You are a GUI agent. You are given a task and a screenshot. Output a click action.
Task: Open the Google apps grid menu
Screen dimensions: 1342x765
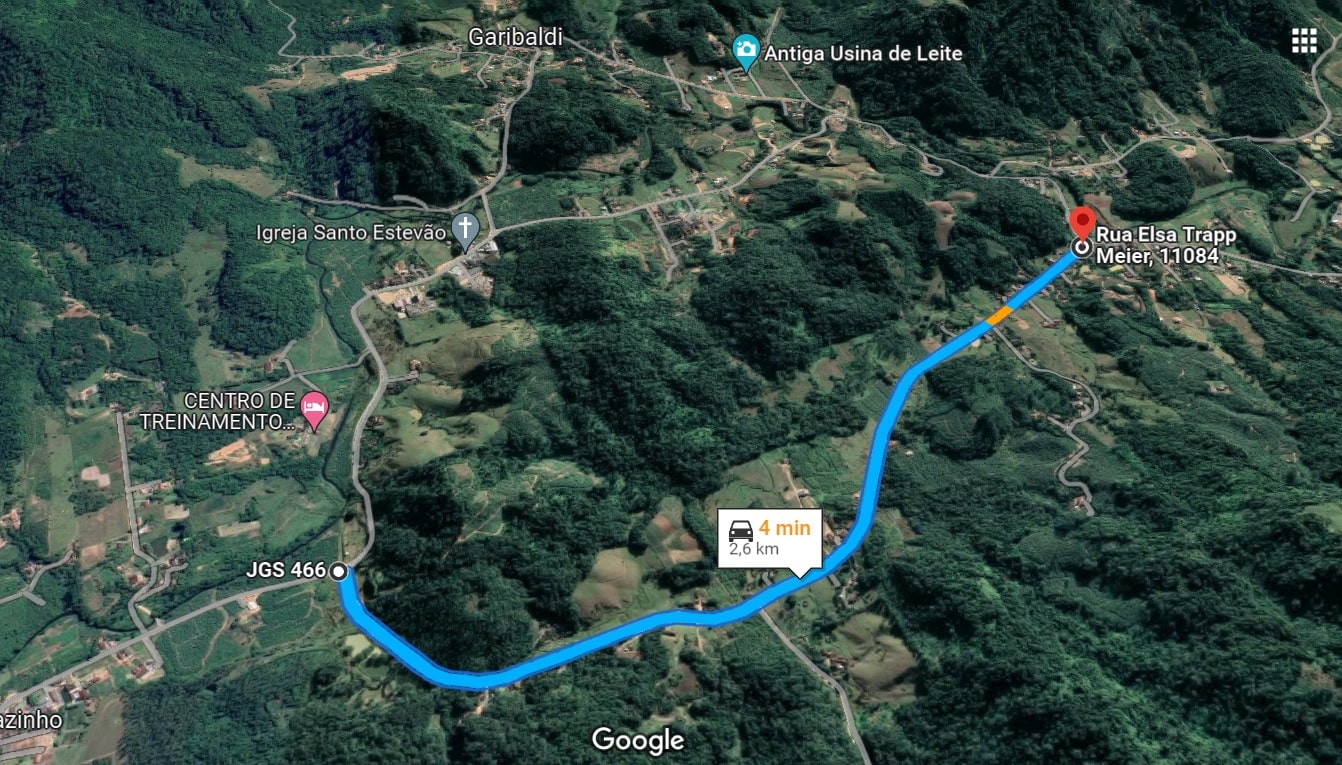1304,40
